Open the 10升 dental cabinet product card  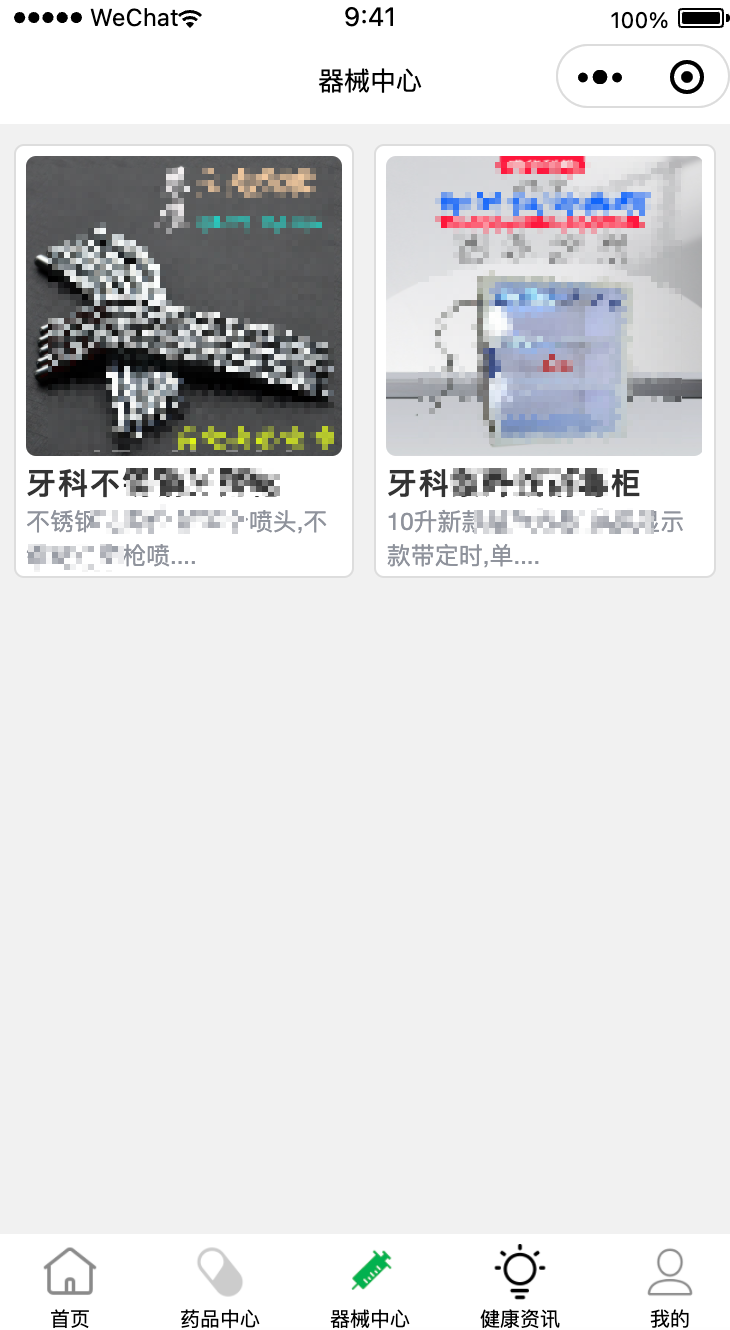(x=544, y=361)
